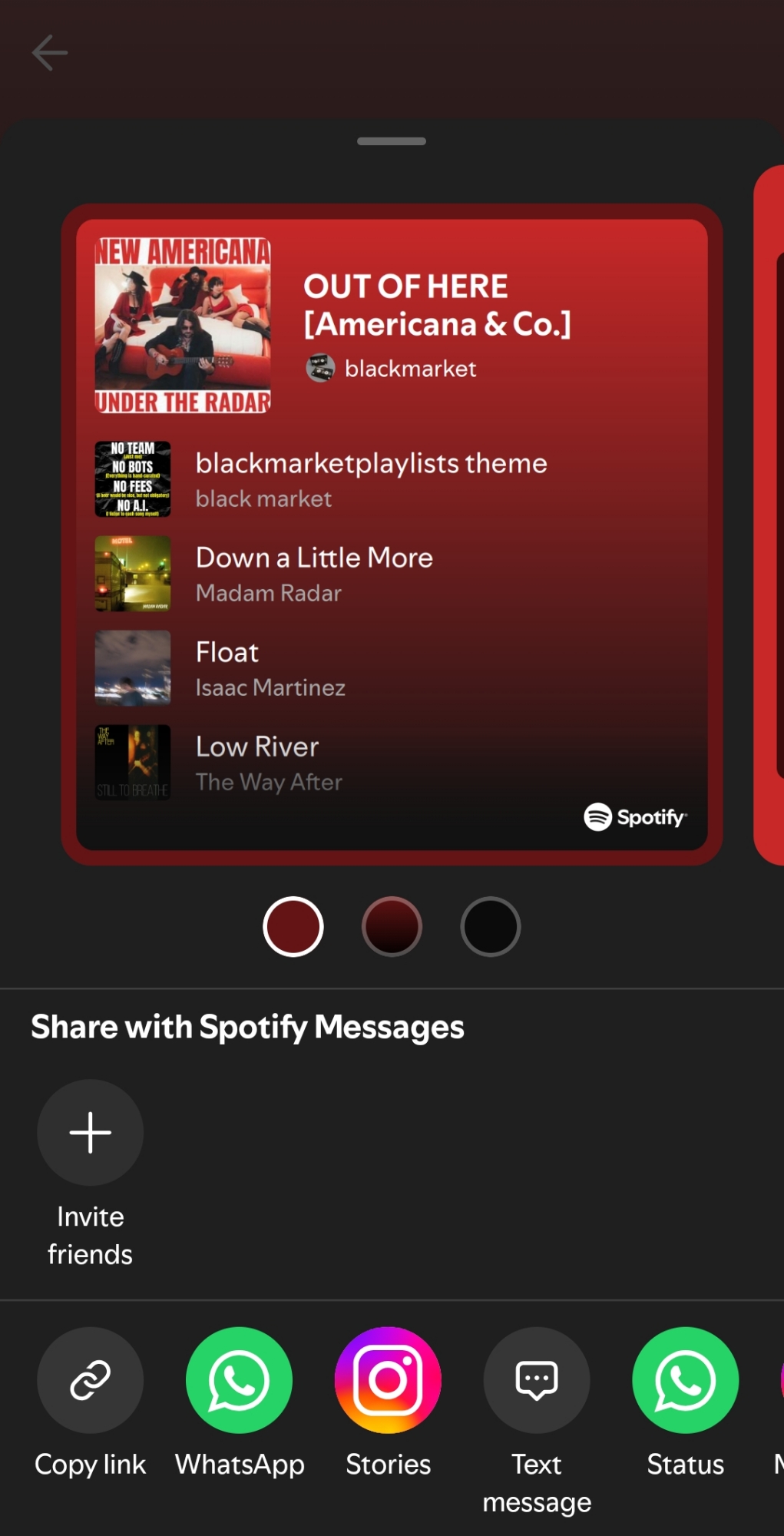
Task: Tap Invite friends plus button
Action: [x=91, y=1133]
